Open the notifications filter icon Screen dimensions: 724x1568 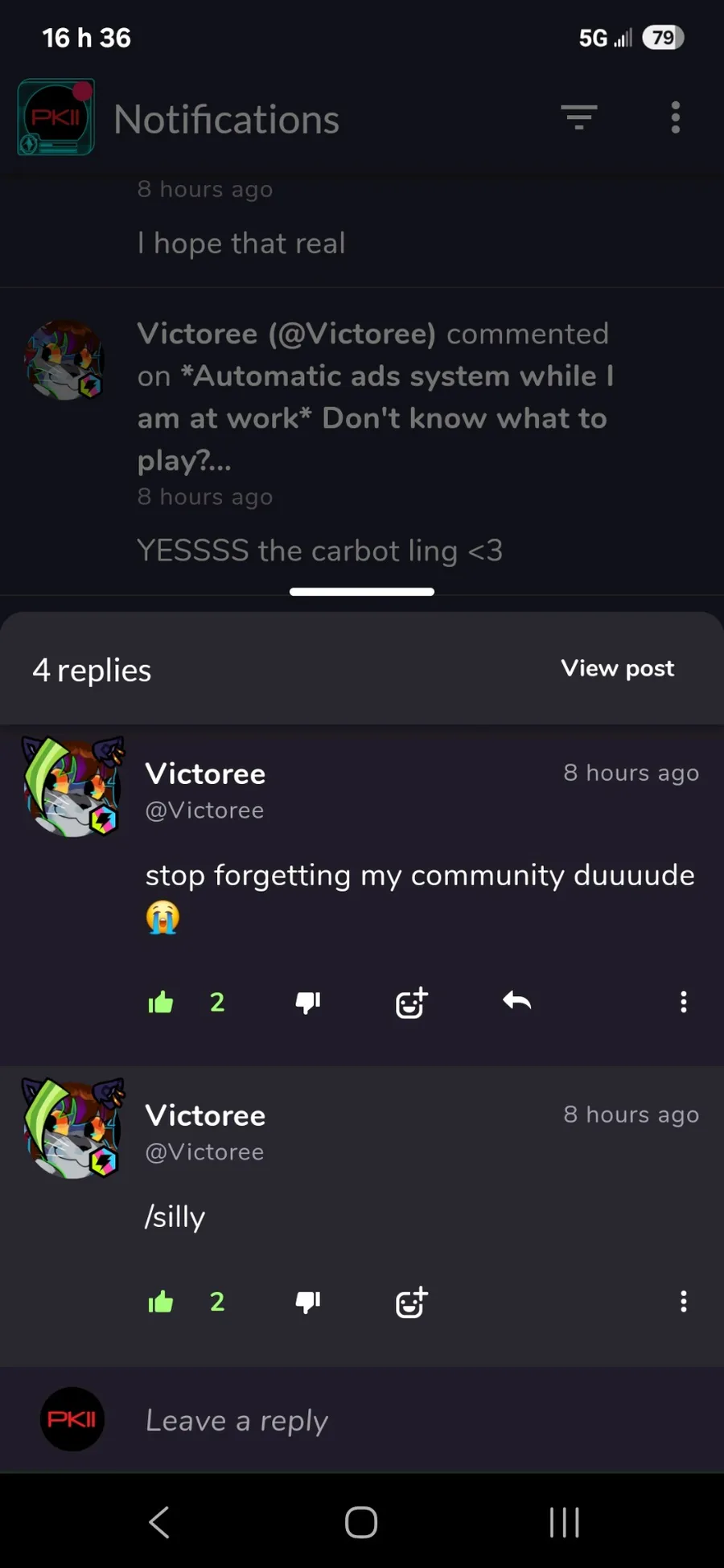(579, 117)
